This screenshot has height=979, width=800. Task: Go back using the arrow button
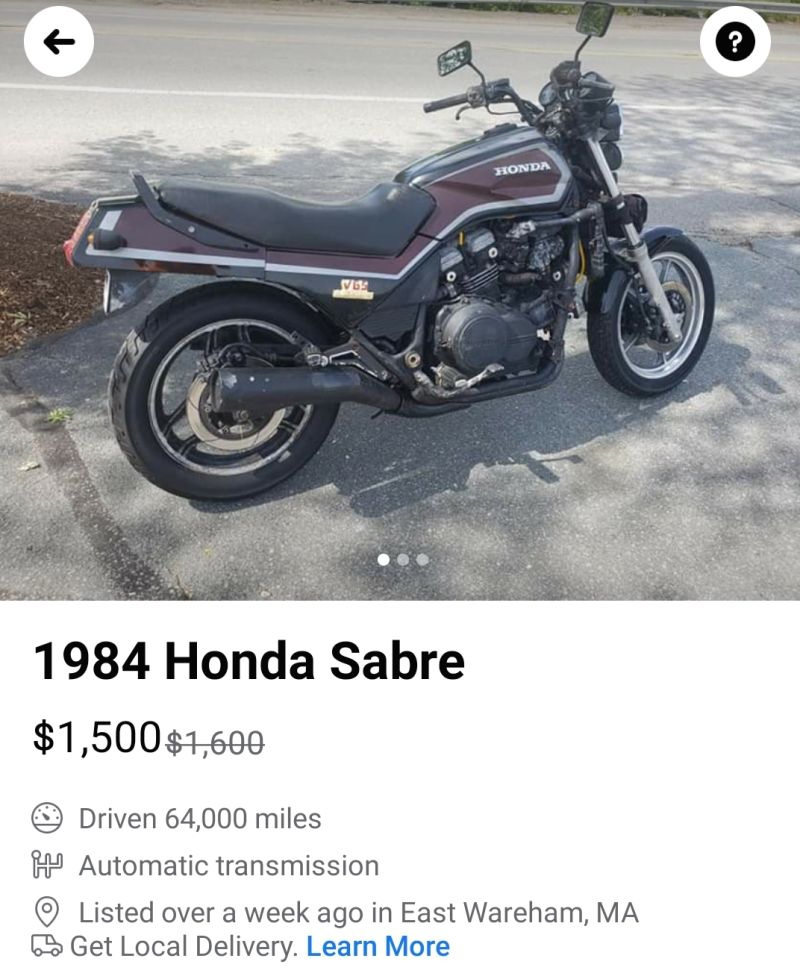pos(59,42)
